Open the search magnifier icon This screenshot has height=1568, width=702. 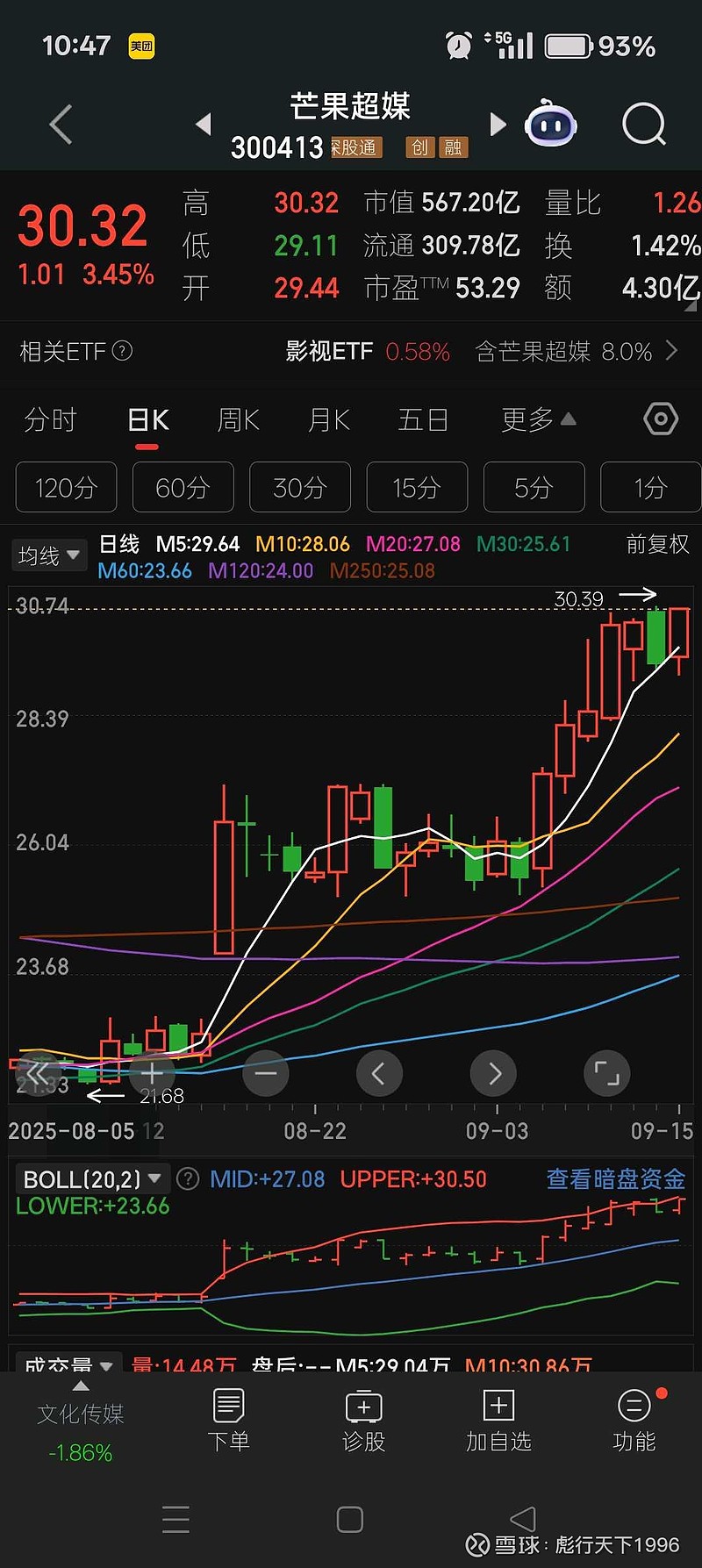tap(644, 125)
